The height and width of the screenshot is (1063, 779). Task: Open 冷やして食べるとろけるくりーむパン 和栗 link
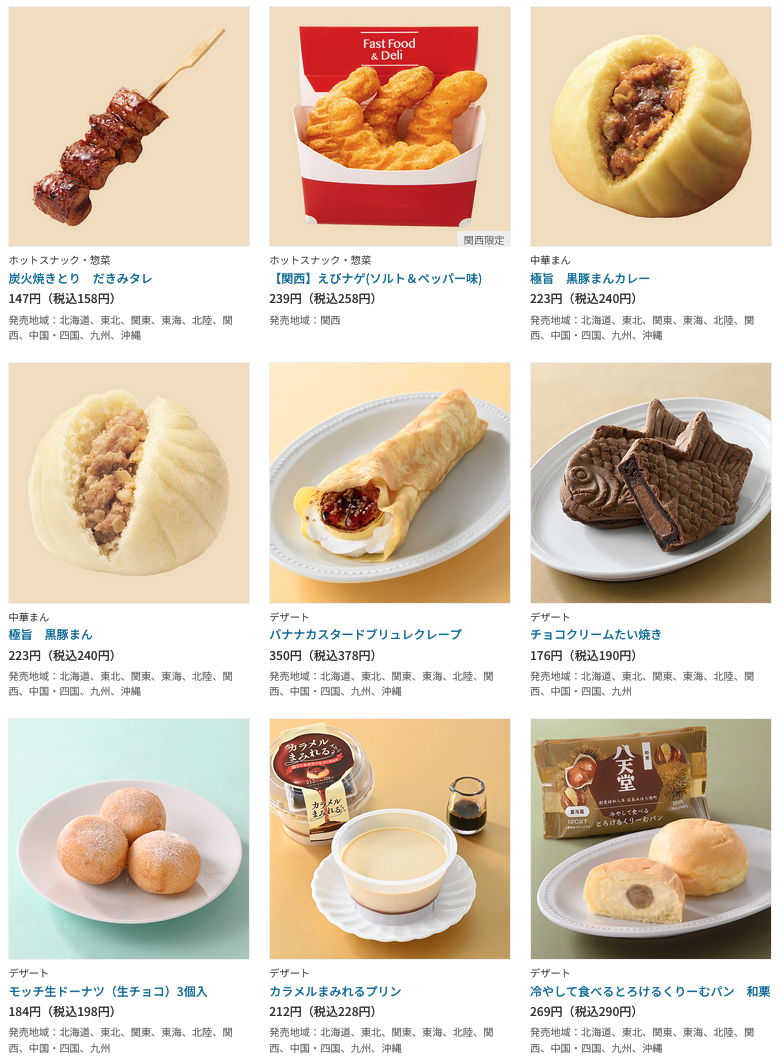(x=650, y=991)
